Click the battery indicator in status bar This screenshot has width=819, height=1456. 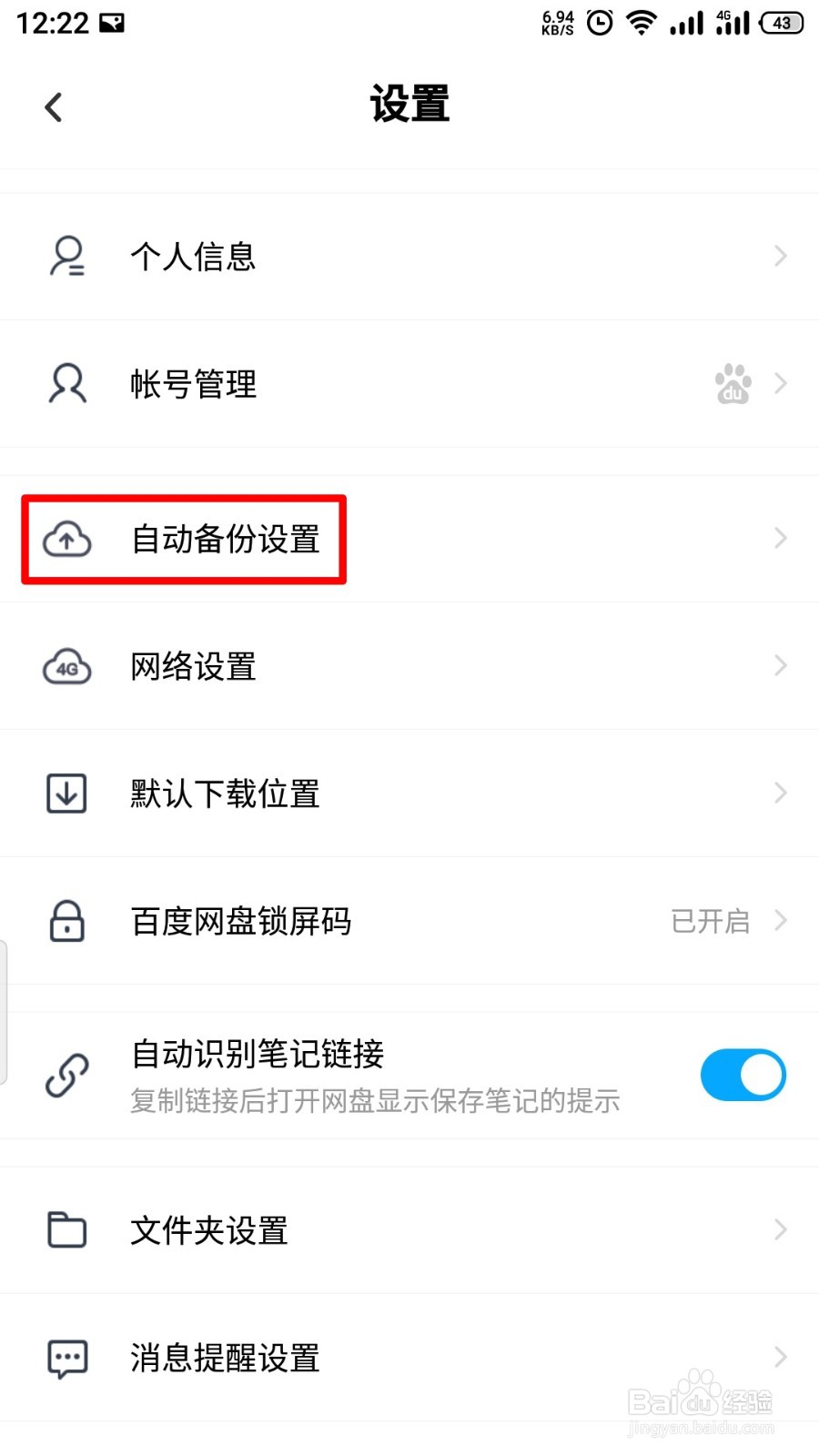(781, 23)
